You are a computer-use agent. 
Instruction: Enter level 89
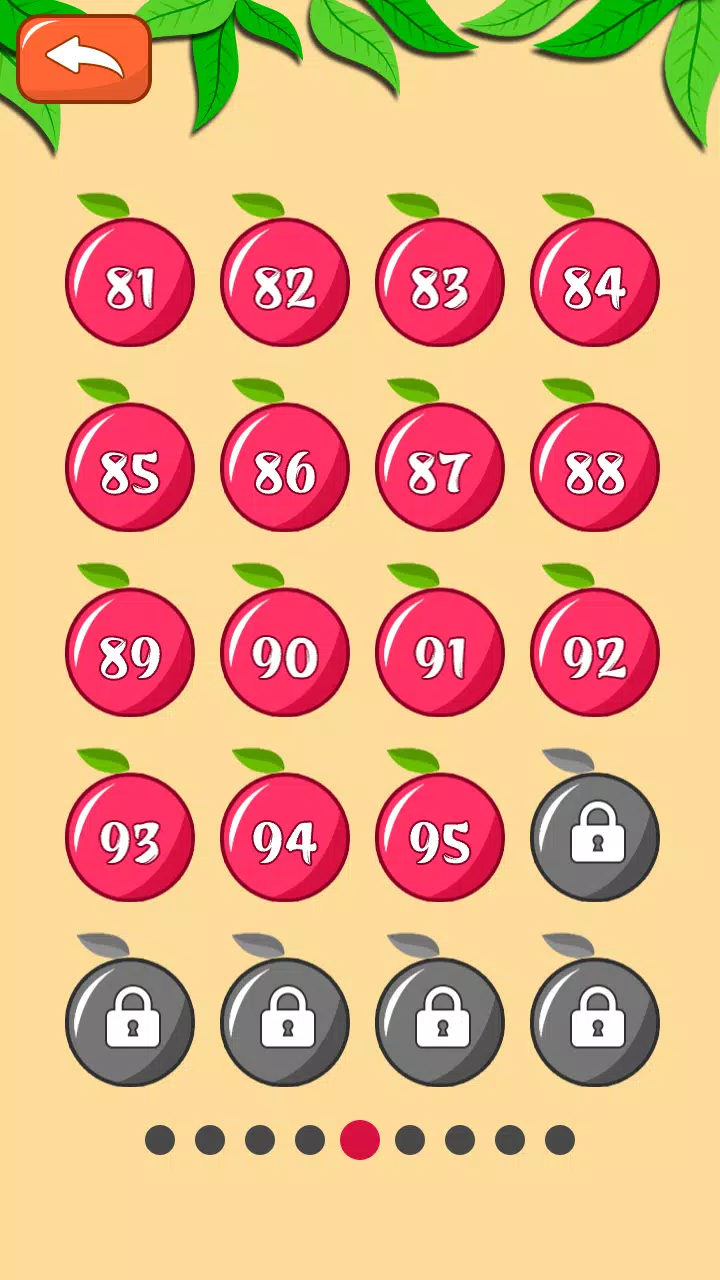(130, 653)
